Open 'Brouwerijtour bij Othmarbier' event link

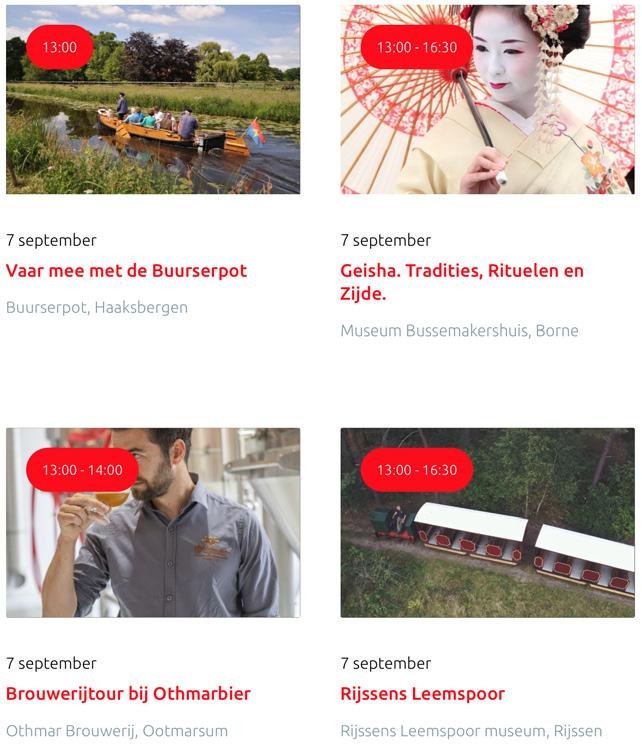128,694
